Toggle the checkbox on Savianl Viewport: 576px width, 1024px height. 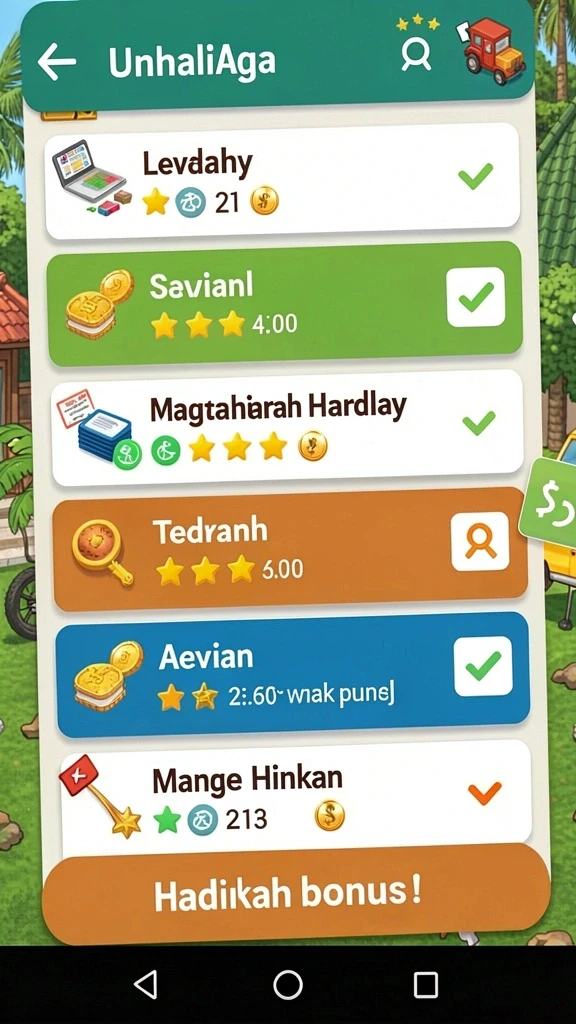tap(476, 297)
